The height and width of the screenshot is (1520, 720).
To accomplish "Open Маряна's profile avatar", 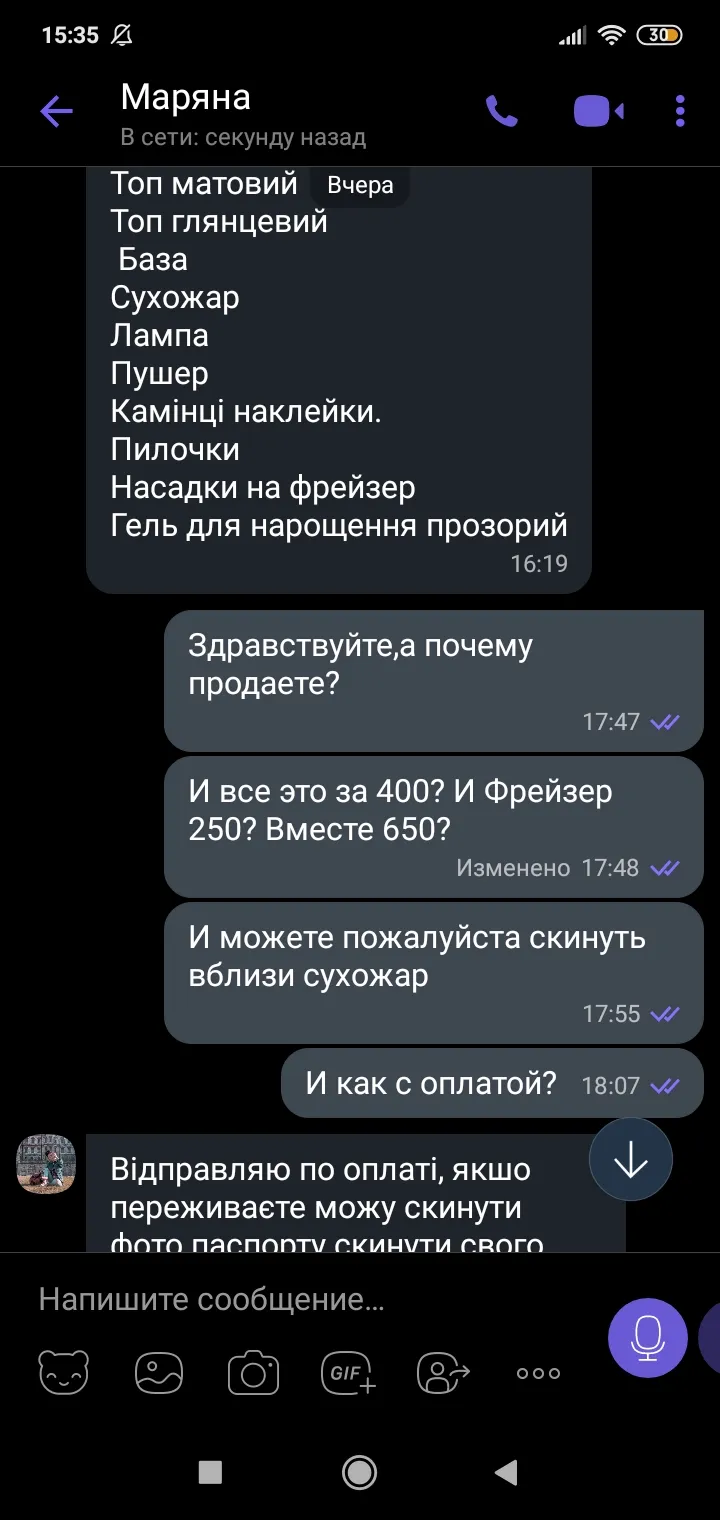I will 46,1163.
